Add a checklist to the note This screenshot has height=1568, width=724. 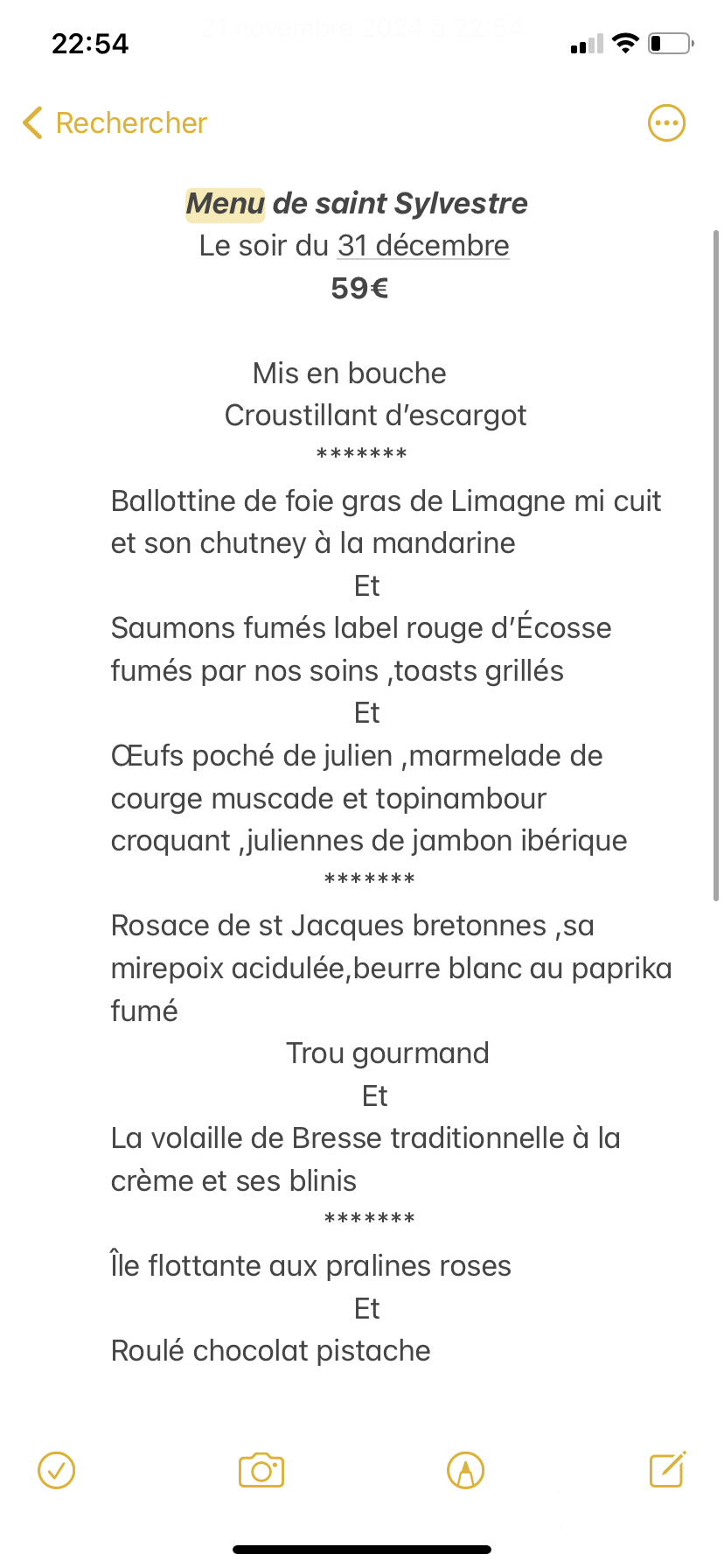(x=57, y=1470)
